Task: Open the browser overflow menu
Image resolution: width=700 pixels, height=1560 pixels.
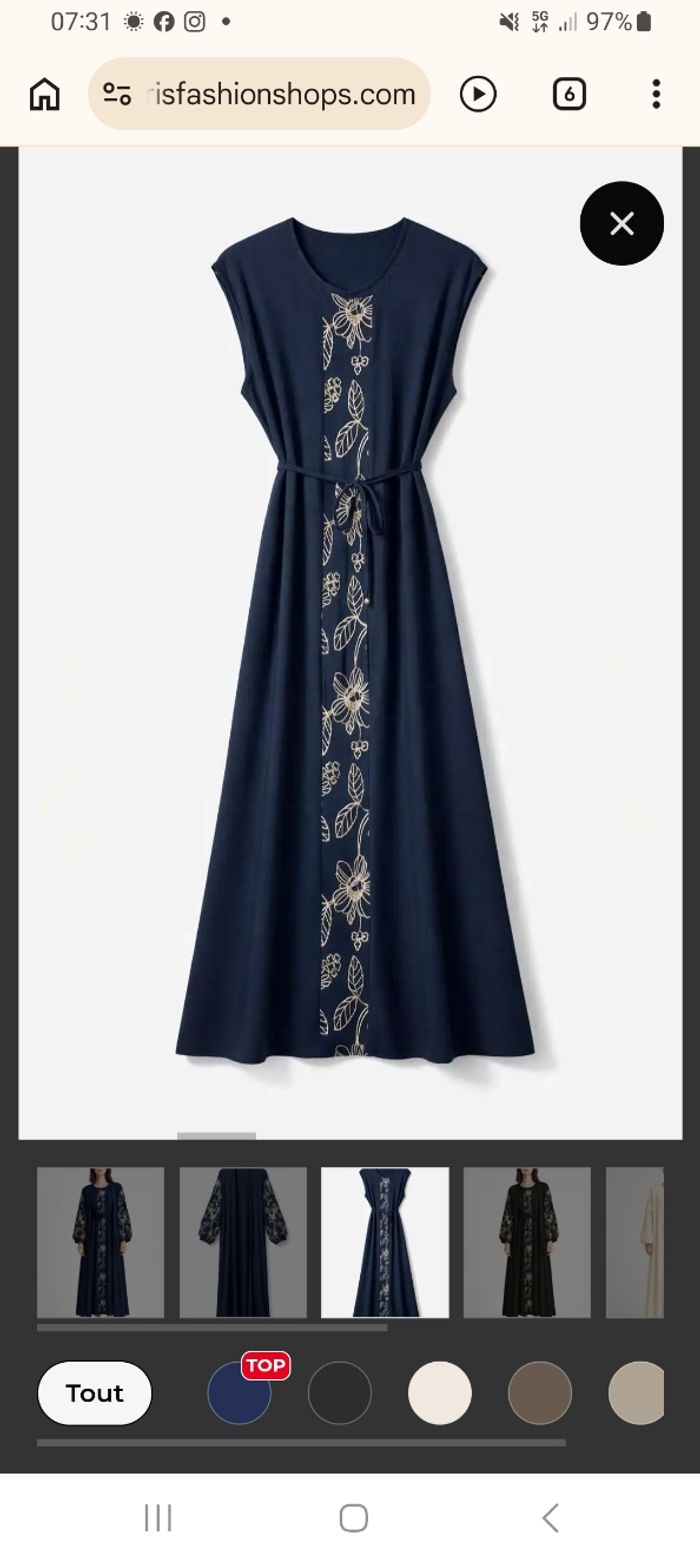Action: tap(656, 94)
